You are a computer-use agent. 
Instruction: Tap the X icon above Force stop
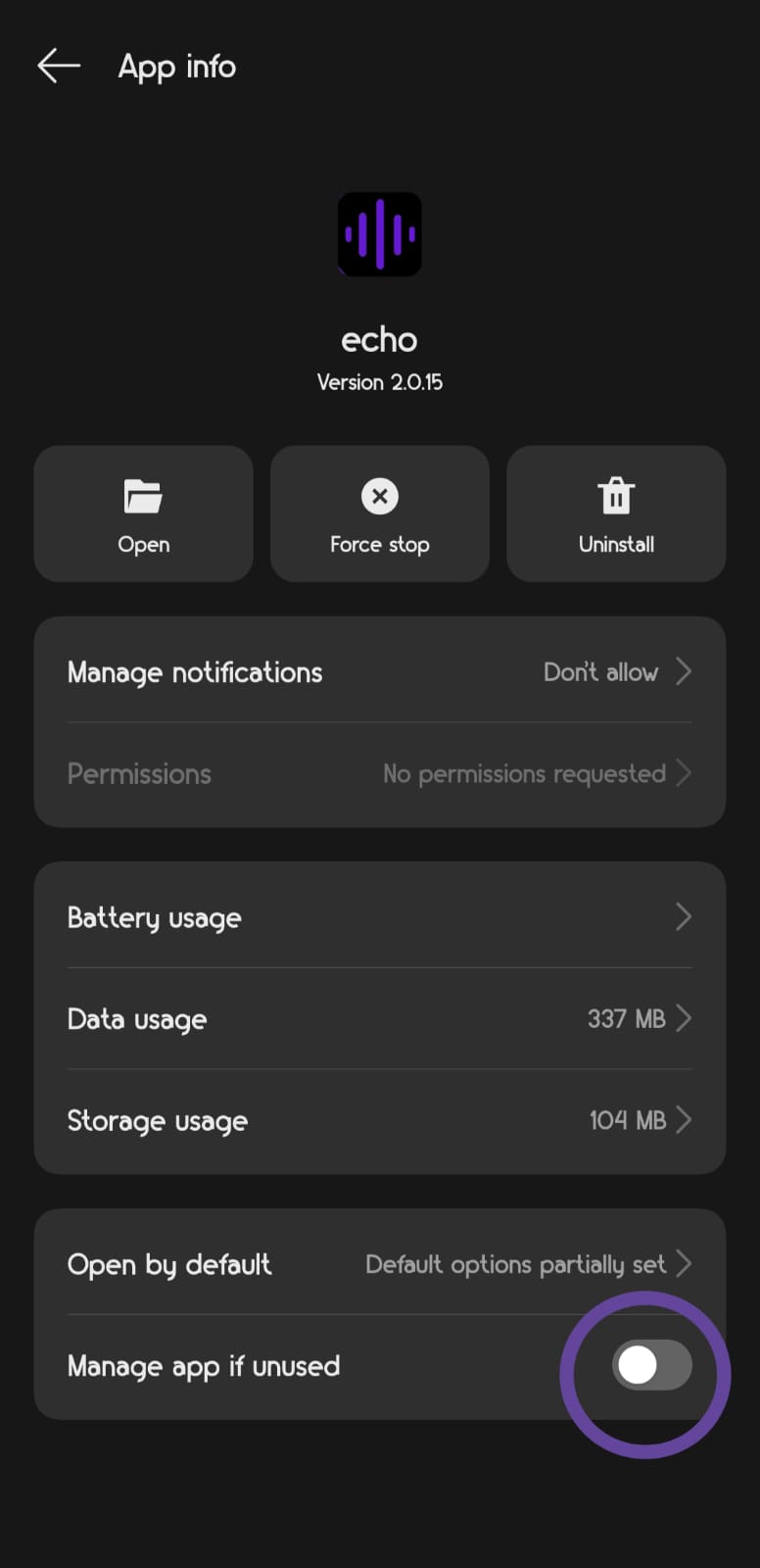[x=380, y=496]
